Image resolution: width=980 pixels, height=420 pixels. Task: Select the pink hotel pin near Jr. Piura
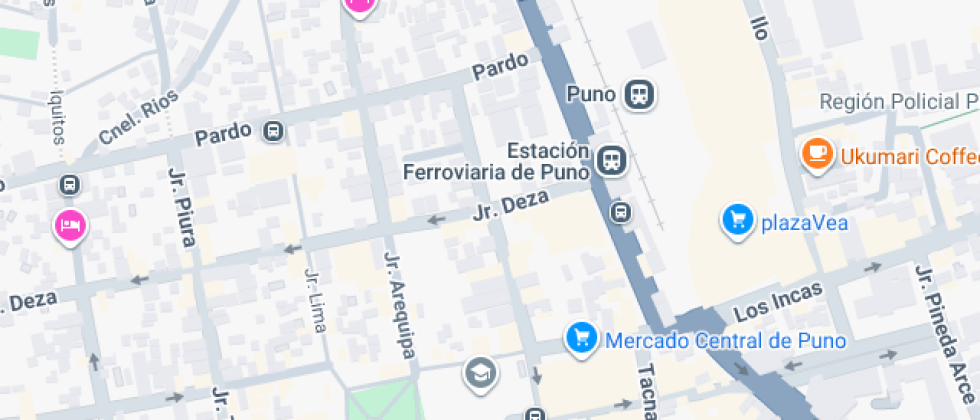[70, 225]
